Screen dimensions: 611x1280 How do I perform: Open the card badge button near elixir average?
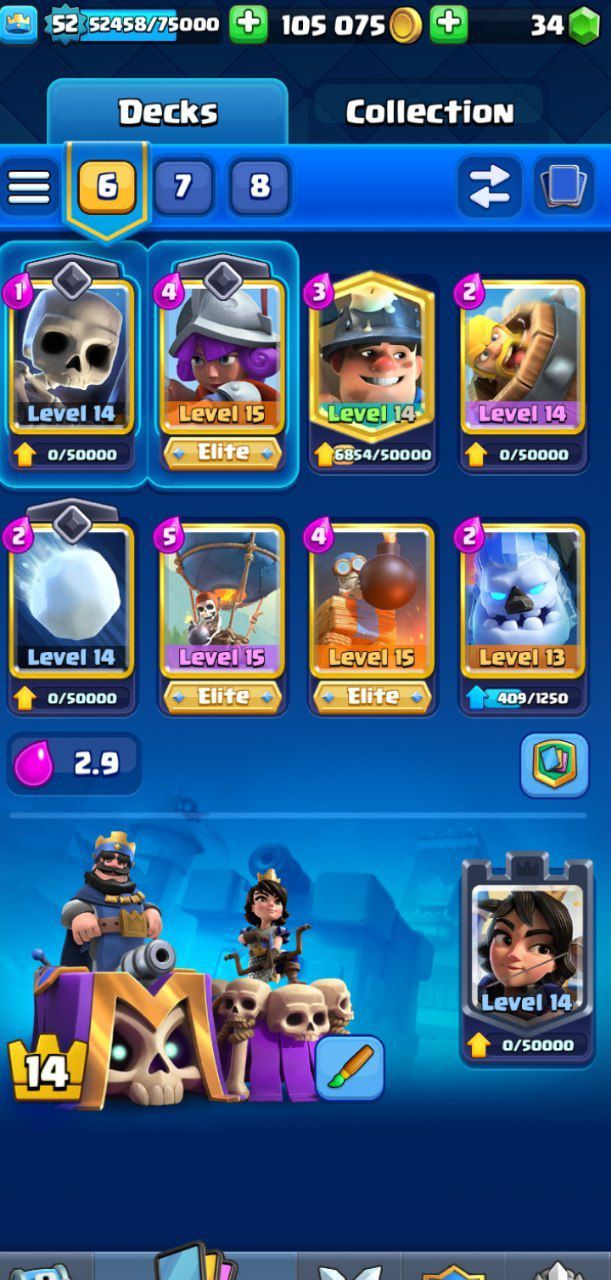554,765
